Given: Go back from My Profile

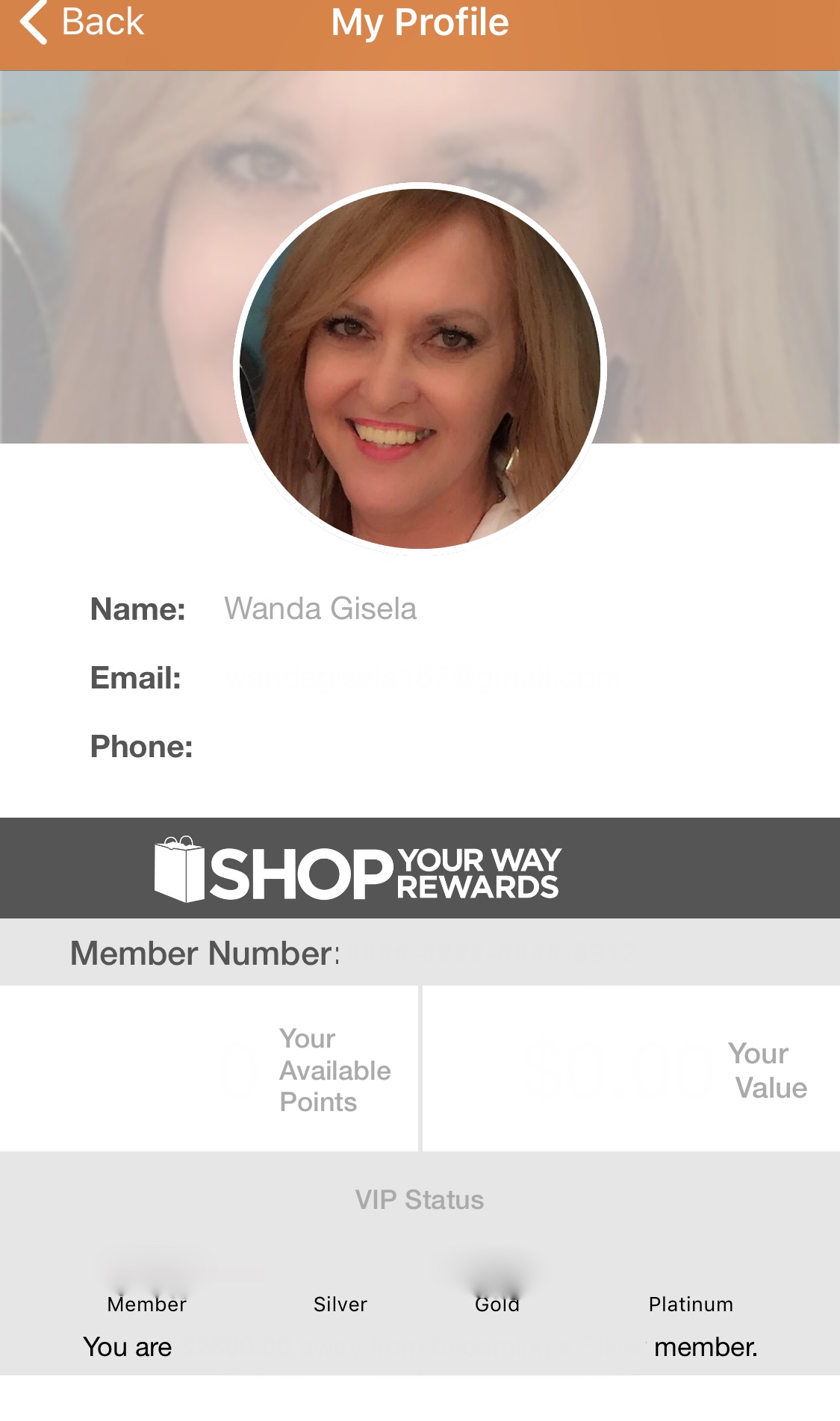Looking at the screenshot, I should tap(81, 22).
